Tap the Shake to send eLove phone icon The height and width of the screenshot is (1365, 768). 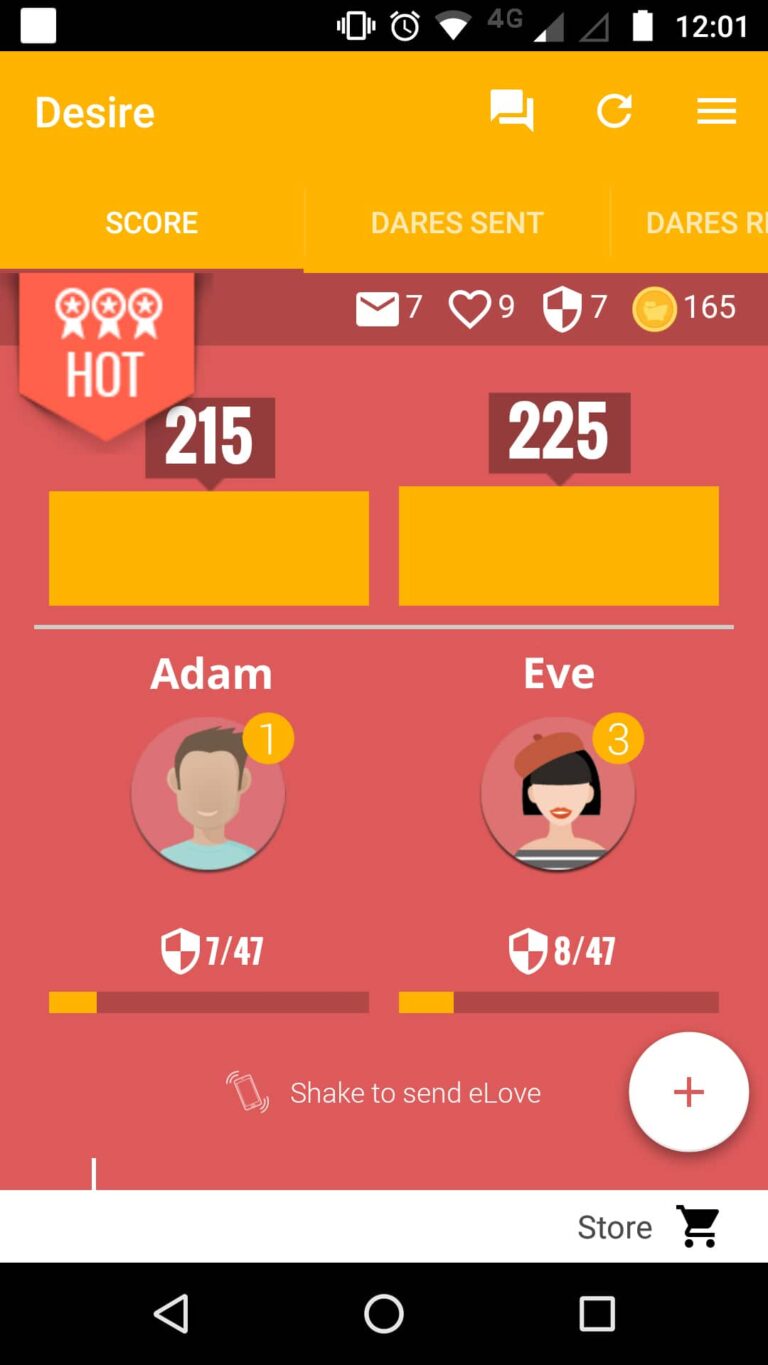[247, 1092]
